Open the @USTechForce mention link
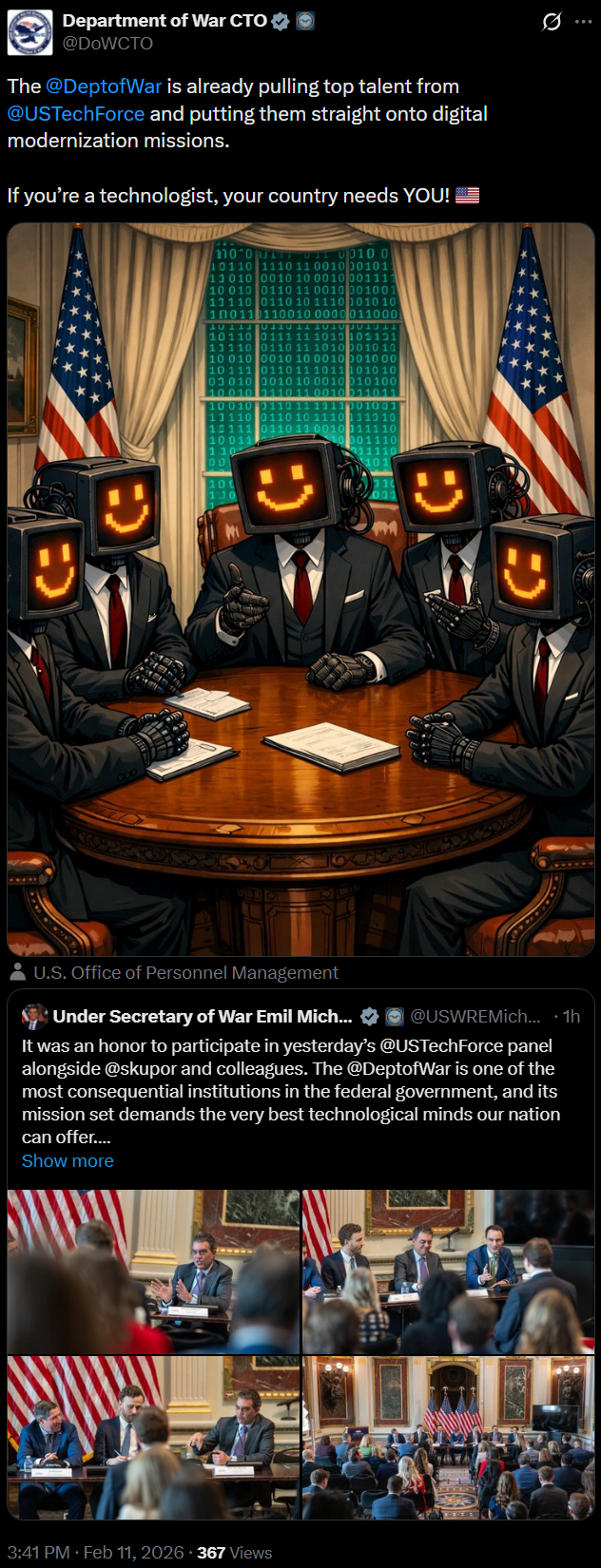Image resolution: width=601 pixels, height=1568 pixels. click(x=76, y=114)
